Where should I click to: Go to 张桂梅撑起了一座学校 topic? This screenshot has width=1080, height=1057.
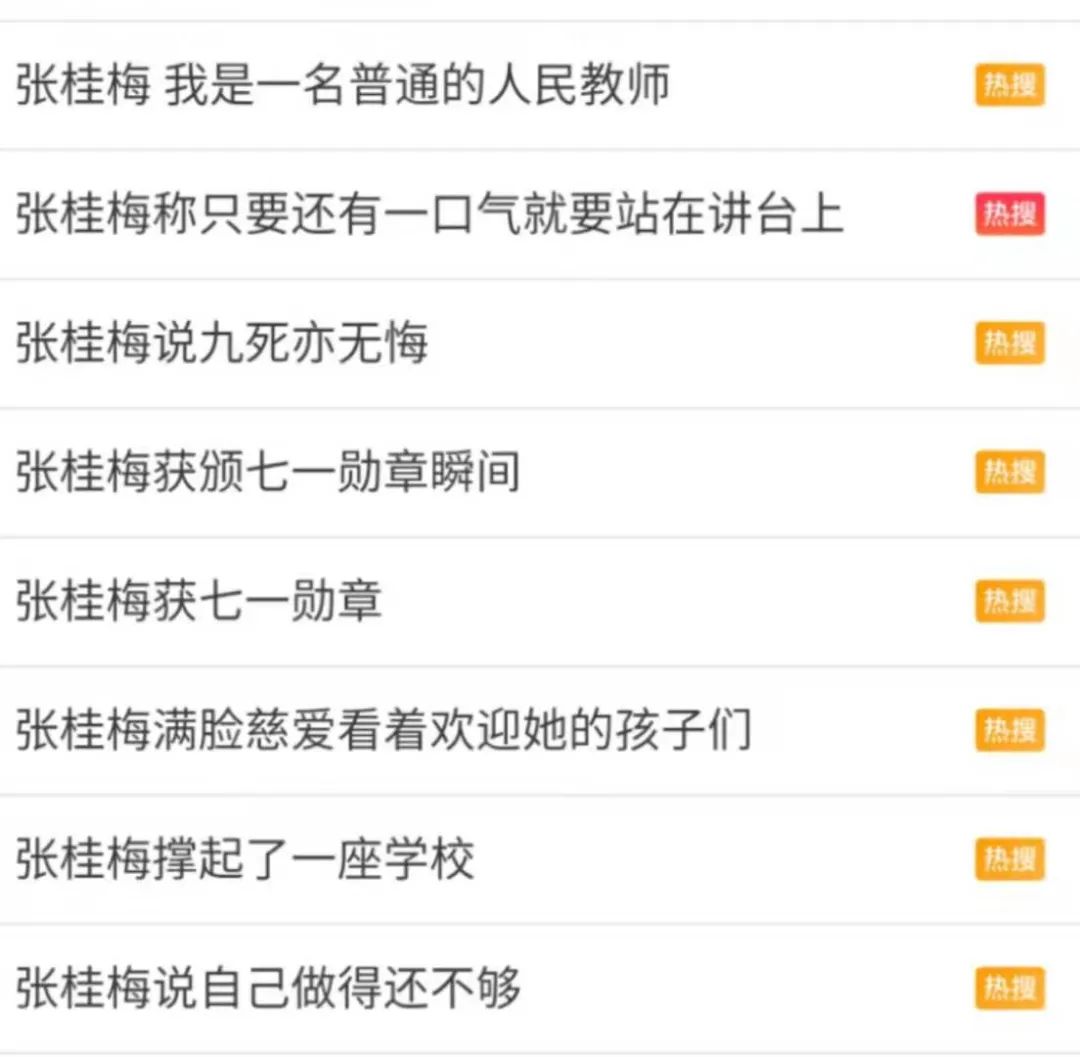[x=245, y=860]
